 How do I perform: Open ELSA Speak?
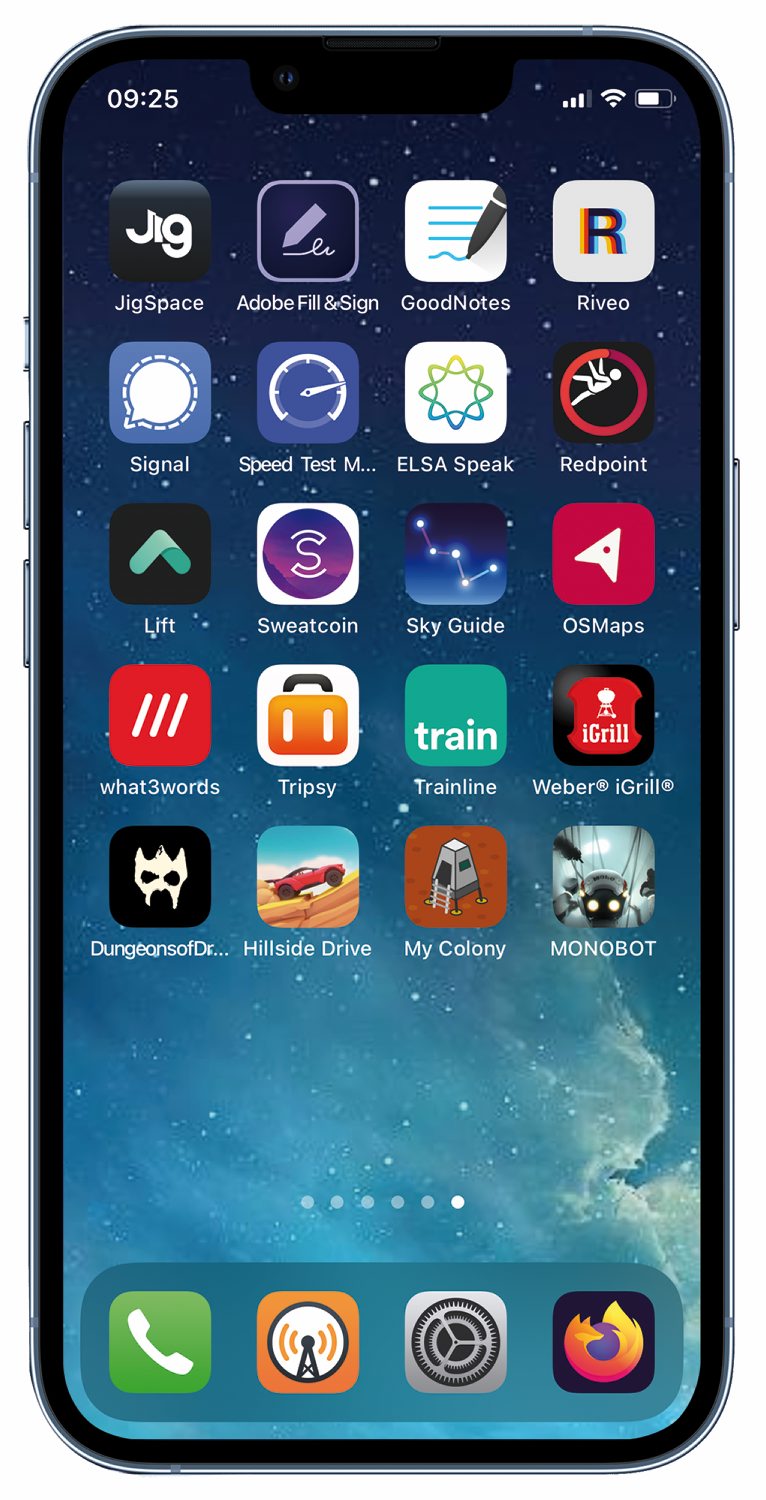(456, 393)
